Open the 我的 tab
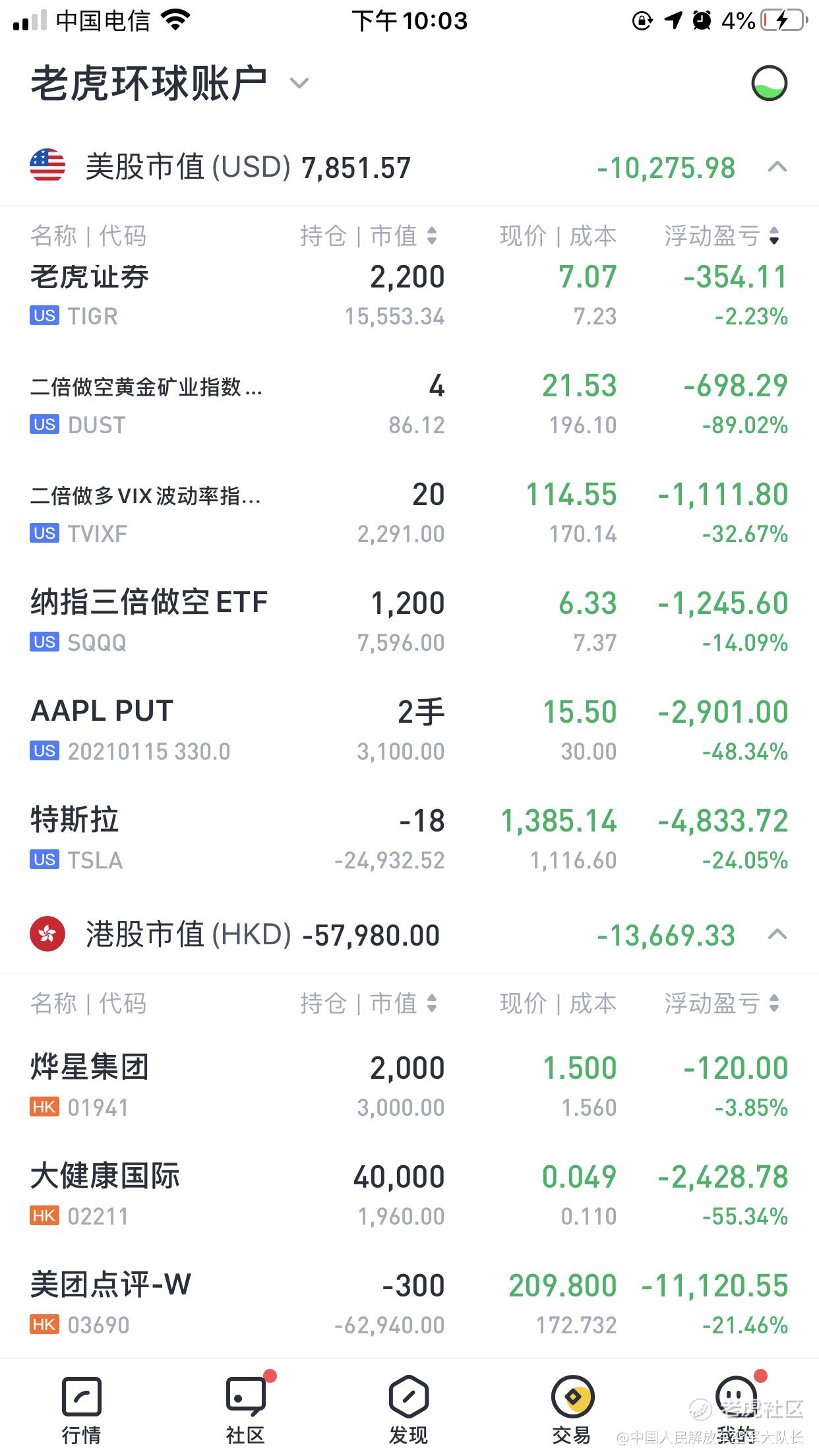 coord(737,1409)
